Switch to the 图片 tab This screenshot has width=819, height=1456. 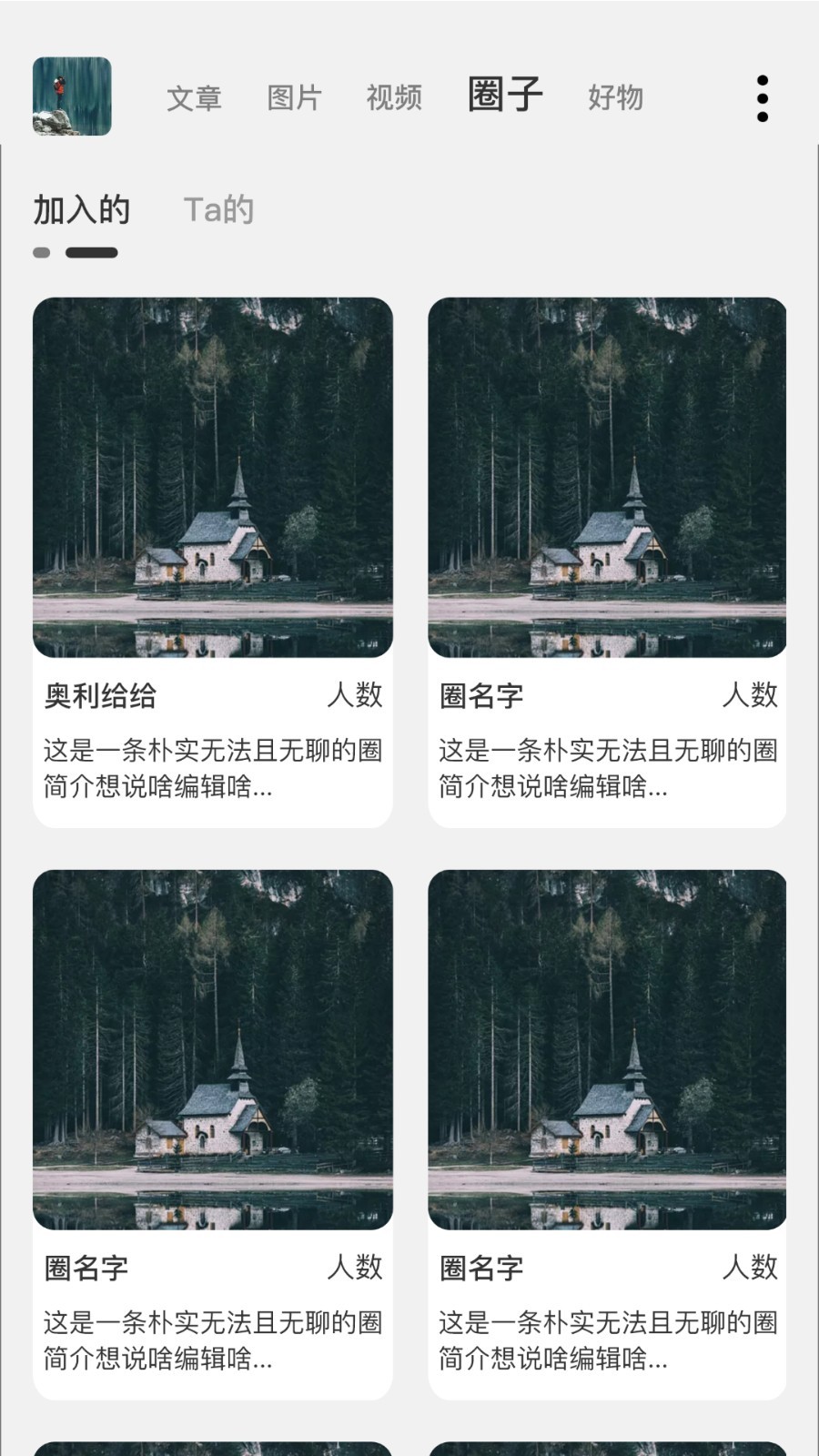[294, 97]
